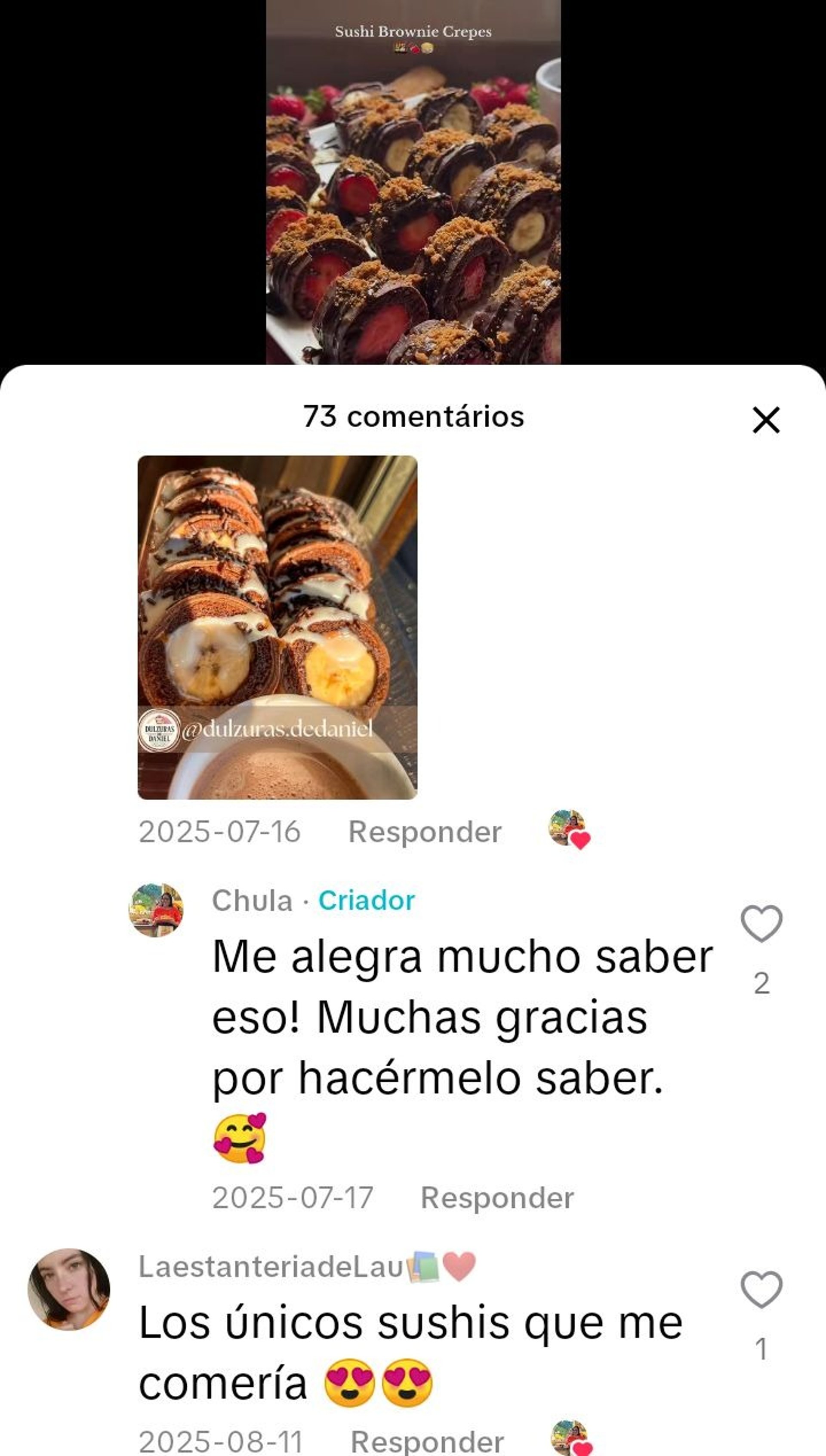Viewport: 826px width, 1456px height.
Task: View LaestanteriadeLau's profile avatar
Action: tap(69, 1289)
